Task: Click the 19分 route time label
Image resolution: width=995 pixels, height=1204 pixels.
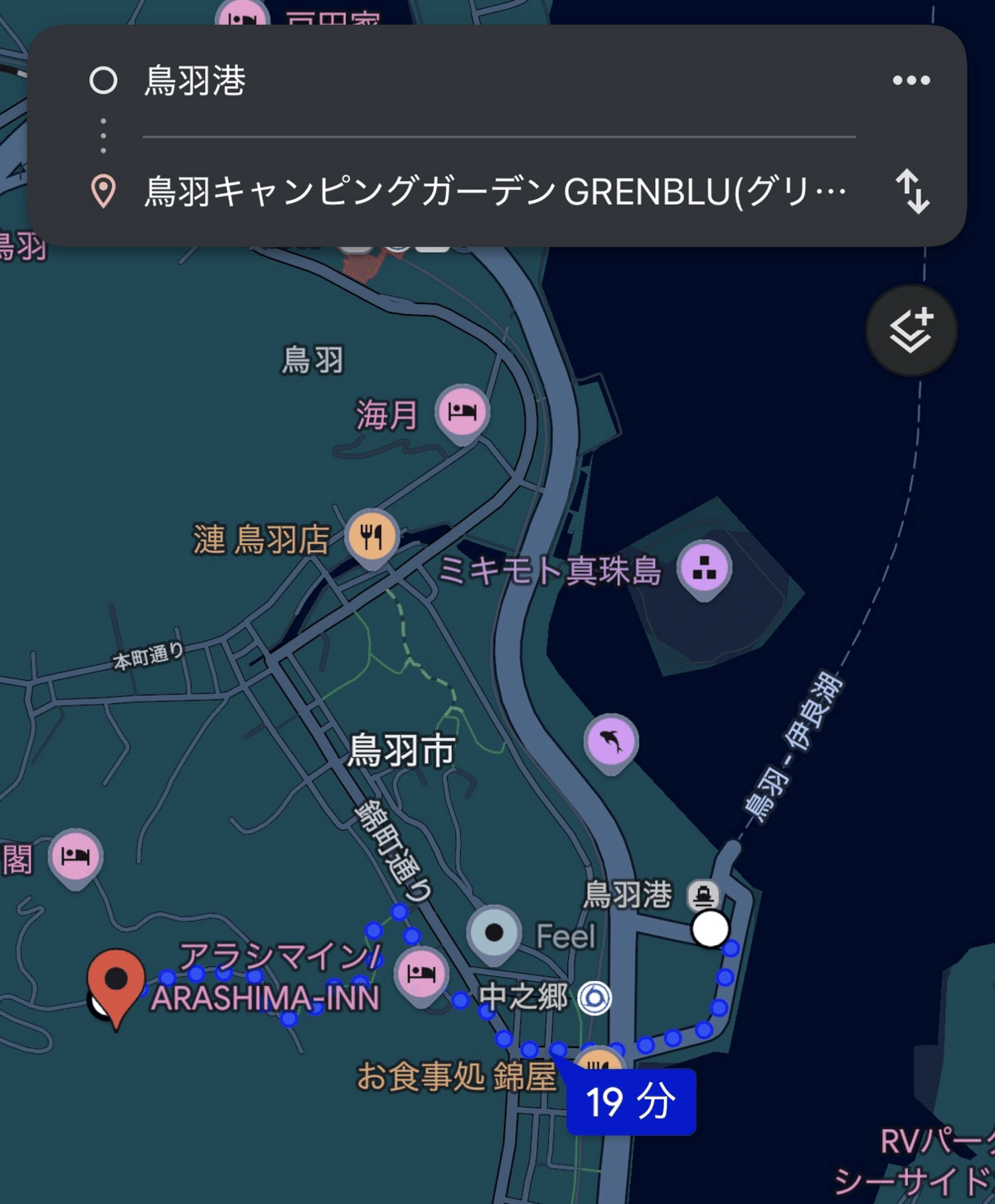Action: tap(633, 1100)
